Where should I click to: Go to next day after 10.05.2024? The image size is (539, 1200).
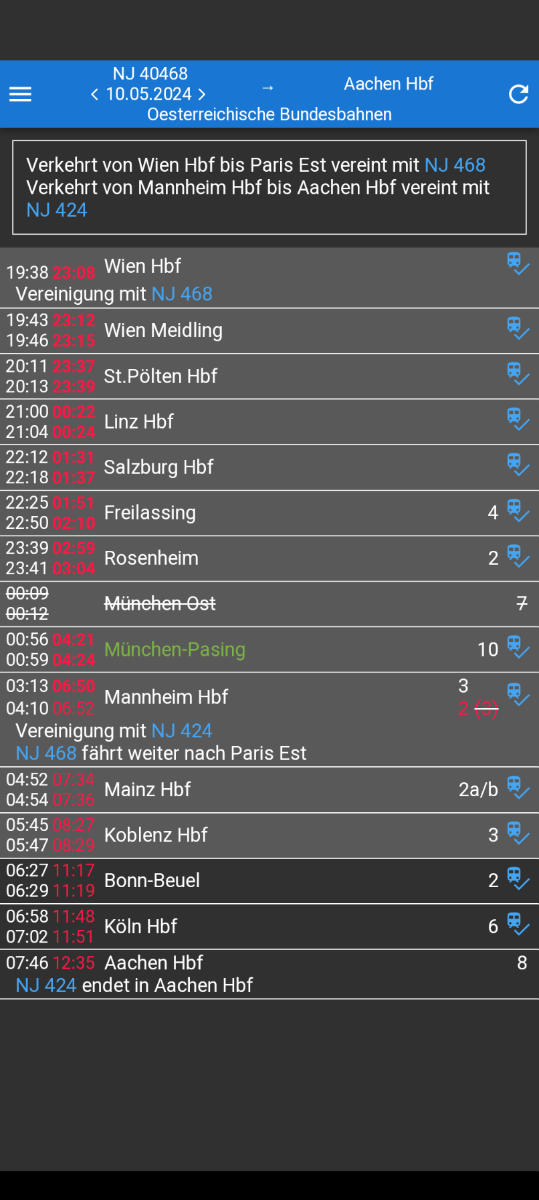201,94
